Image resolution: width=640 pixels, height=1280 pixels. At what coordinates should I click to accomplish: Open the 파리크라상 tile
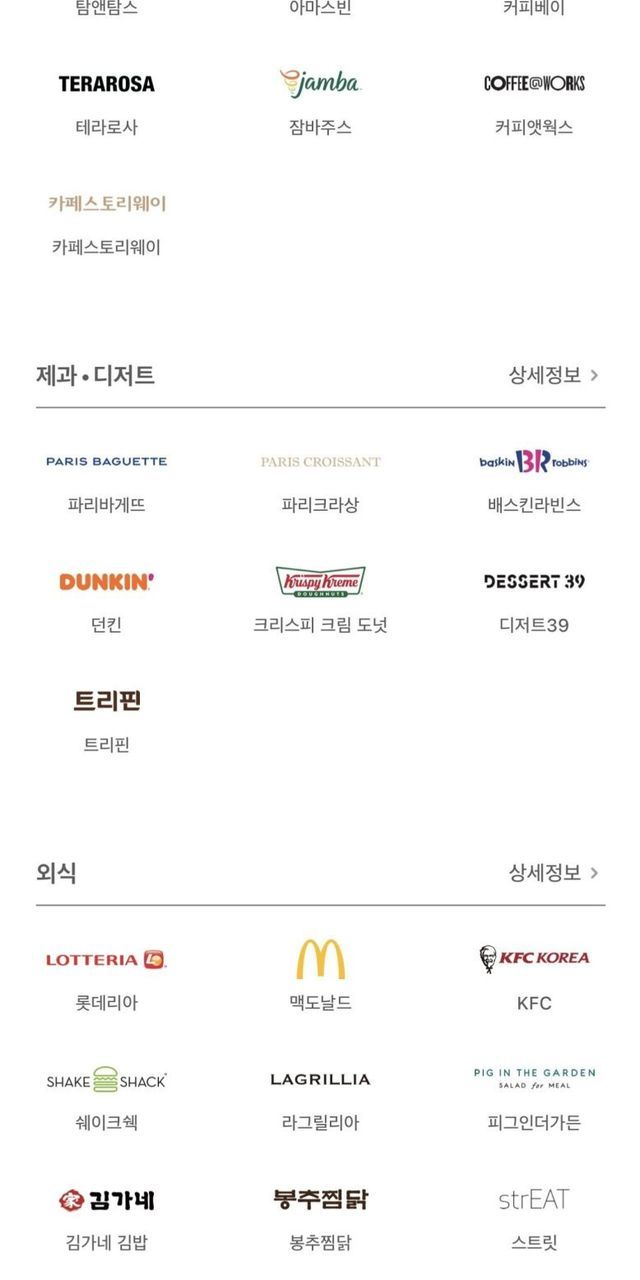320,481
